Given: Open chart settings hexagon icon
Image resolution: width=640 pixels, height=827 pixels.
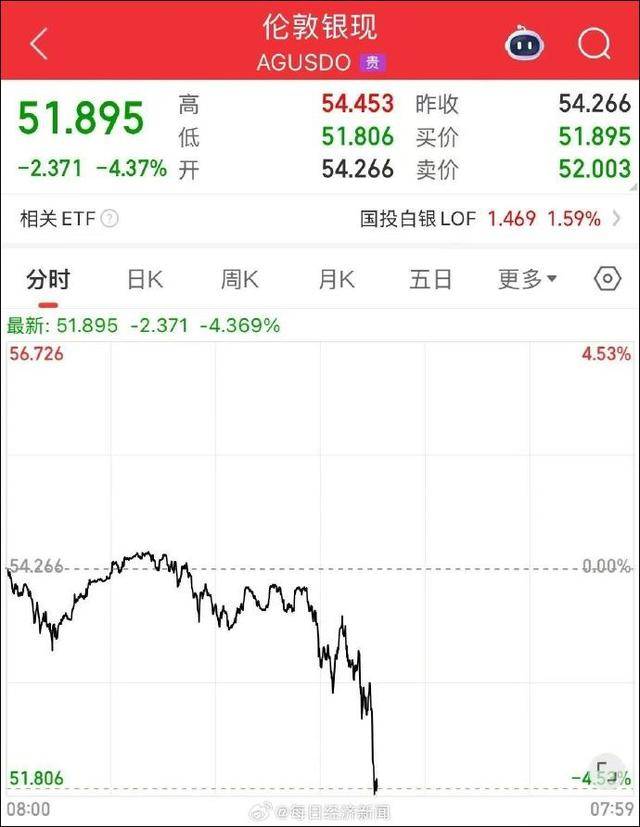Looking at the screenshot, I should pyautogui.click(x=607, y=279).
